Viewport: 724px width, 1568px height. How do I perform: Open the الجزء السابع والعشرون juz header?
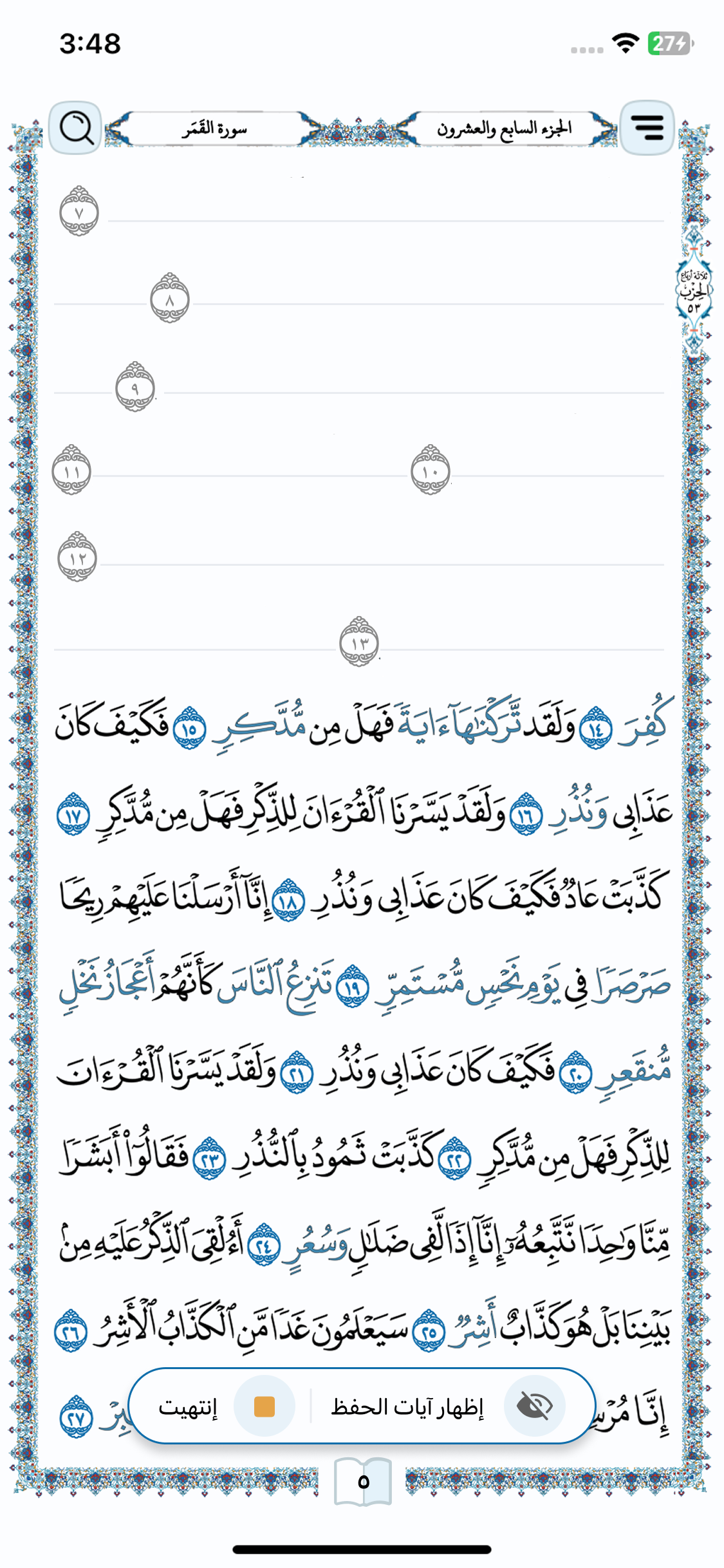(x=505, y=129)
